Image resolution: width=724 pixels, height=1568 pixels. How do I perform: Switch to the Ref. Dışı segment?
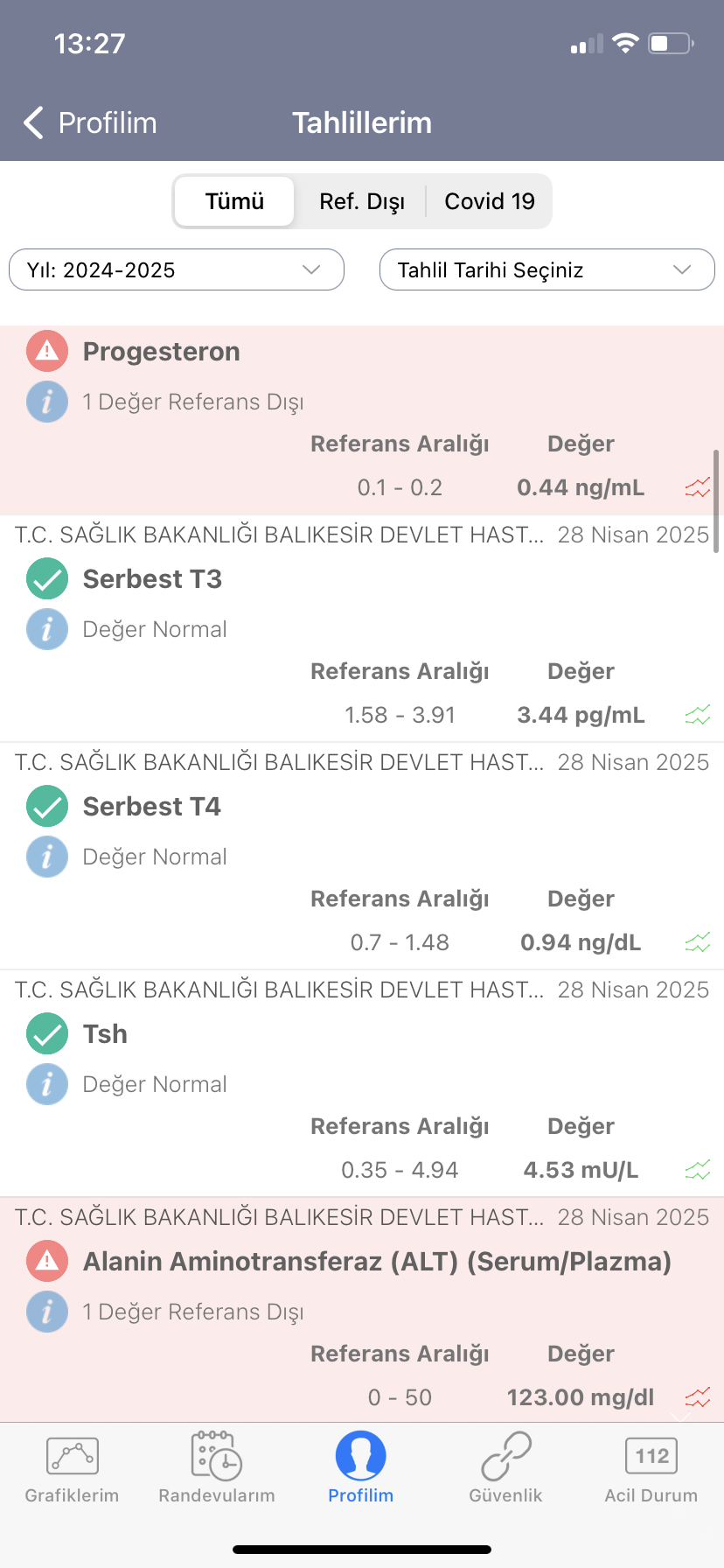click(362, 201)
